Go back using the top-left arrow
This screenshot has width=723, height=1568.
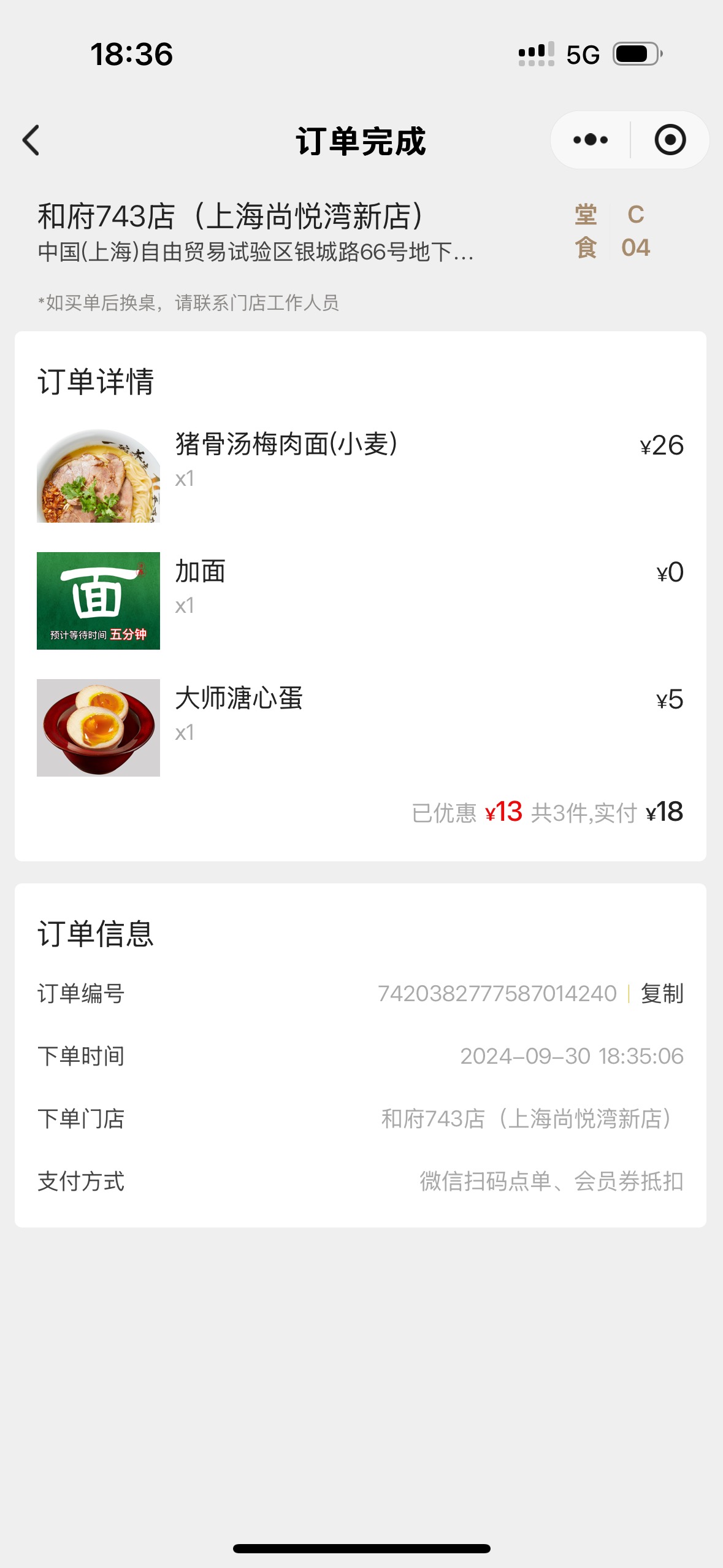(x=31, y=140)
